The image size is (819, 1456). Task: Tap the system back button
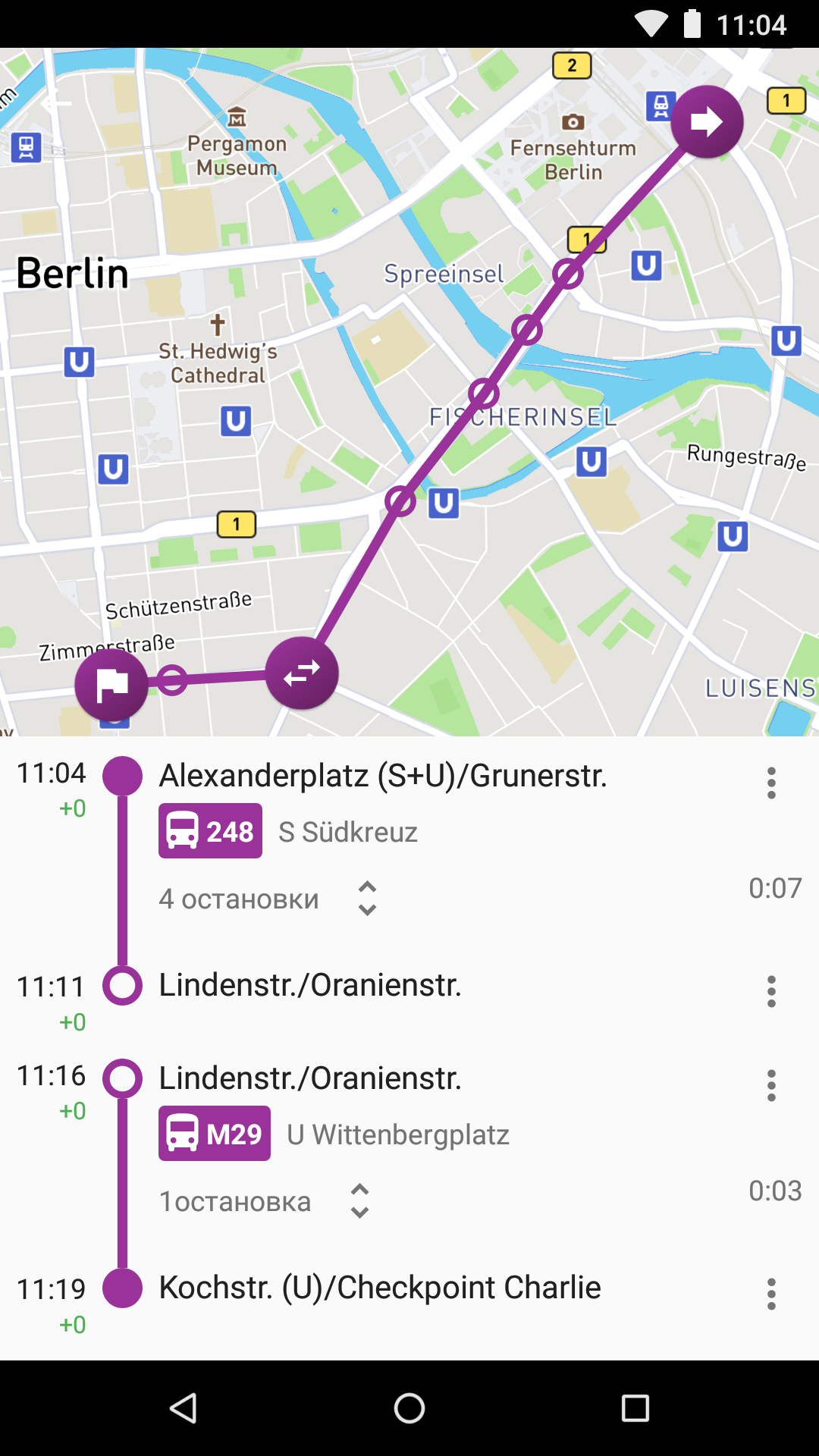(183, 1408)
